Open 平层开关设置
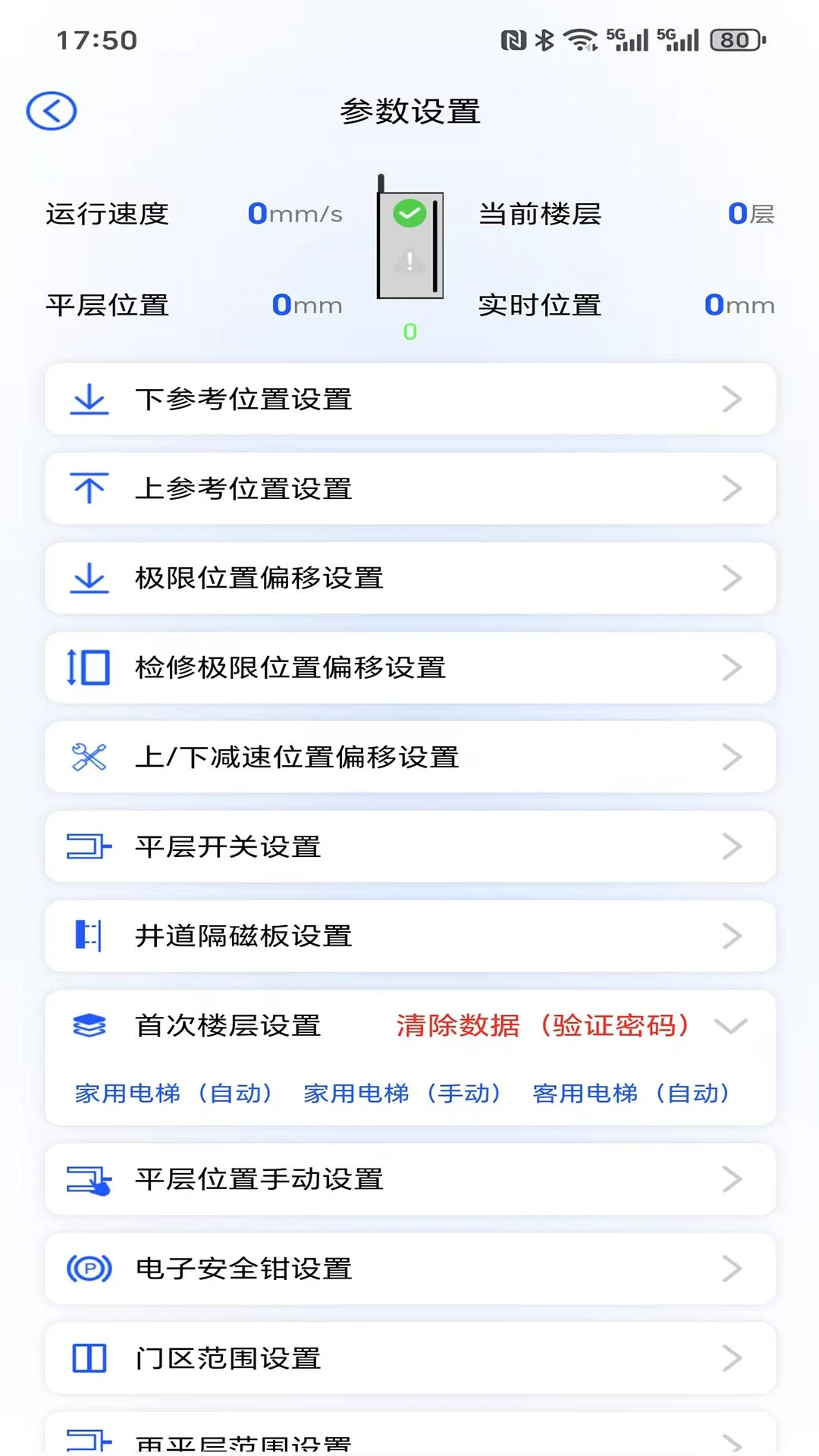The image size is (819, 1456). (409, 846)
